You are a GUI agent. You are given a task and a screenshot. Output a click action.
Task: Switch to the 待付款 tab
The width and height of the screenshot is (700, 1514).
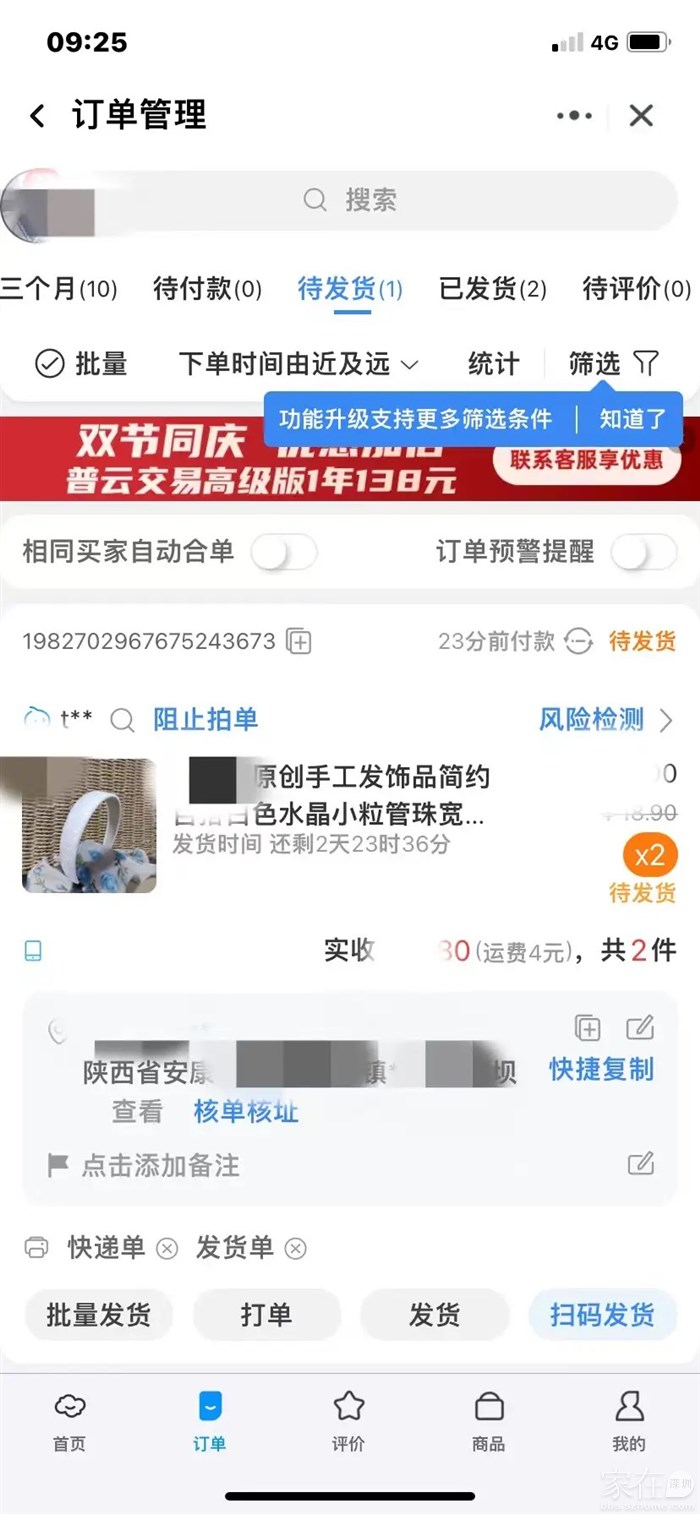(x=207, y=289)
